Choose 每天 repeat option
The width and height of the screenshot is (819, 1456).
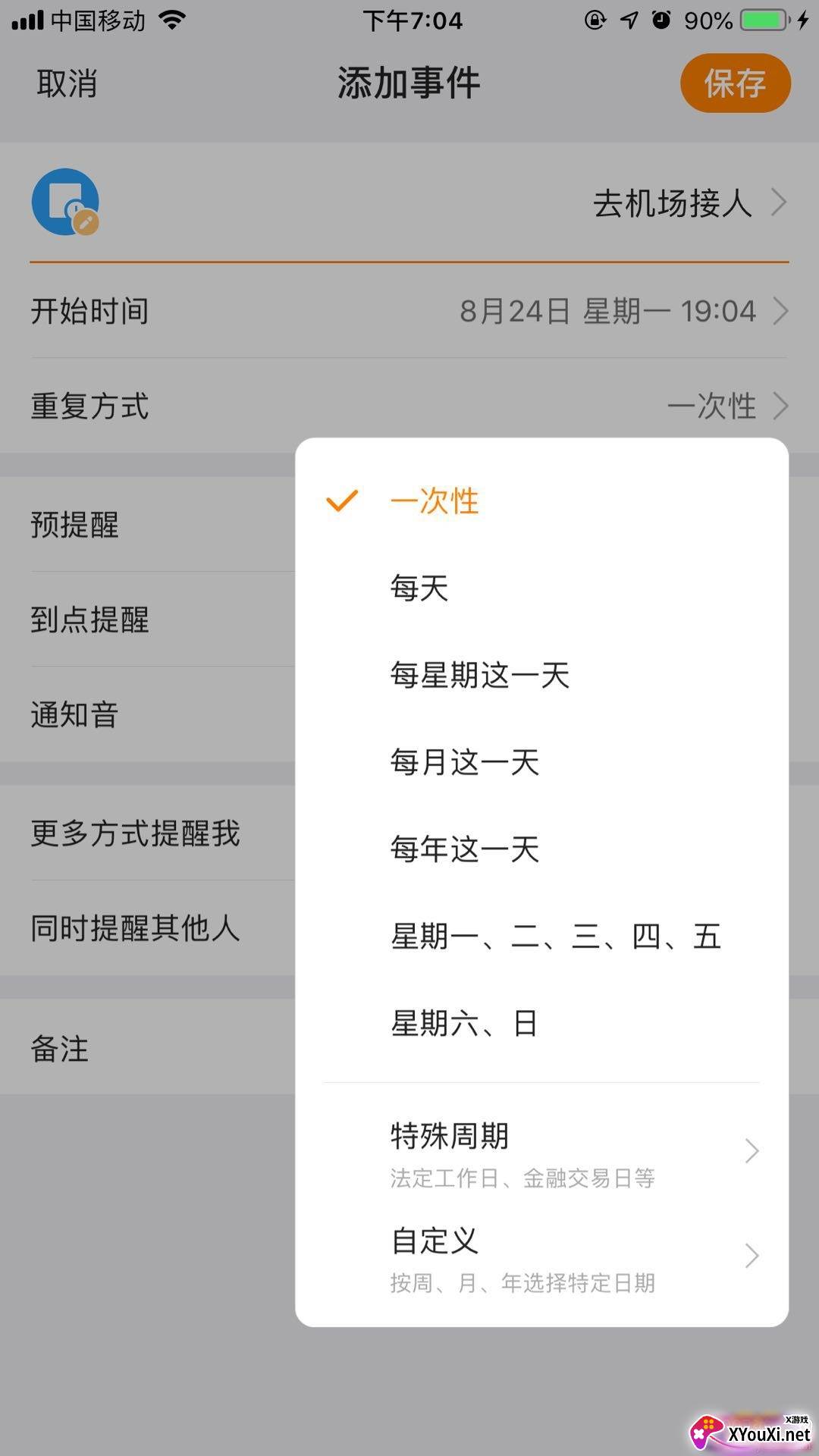pyautogui.click(x=419, y=588)
